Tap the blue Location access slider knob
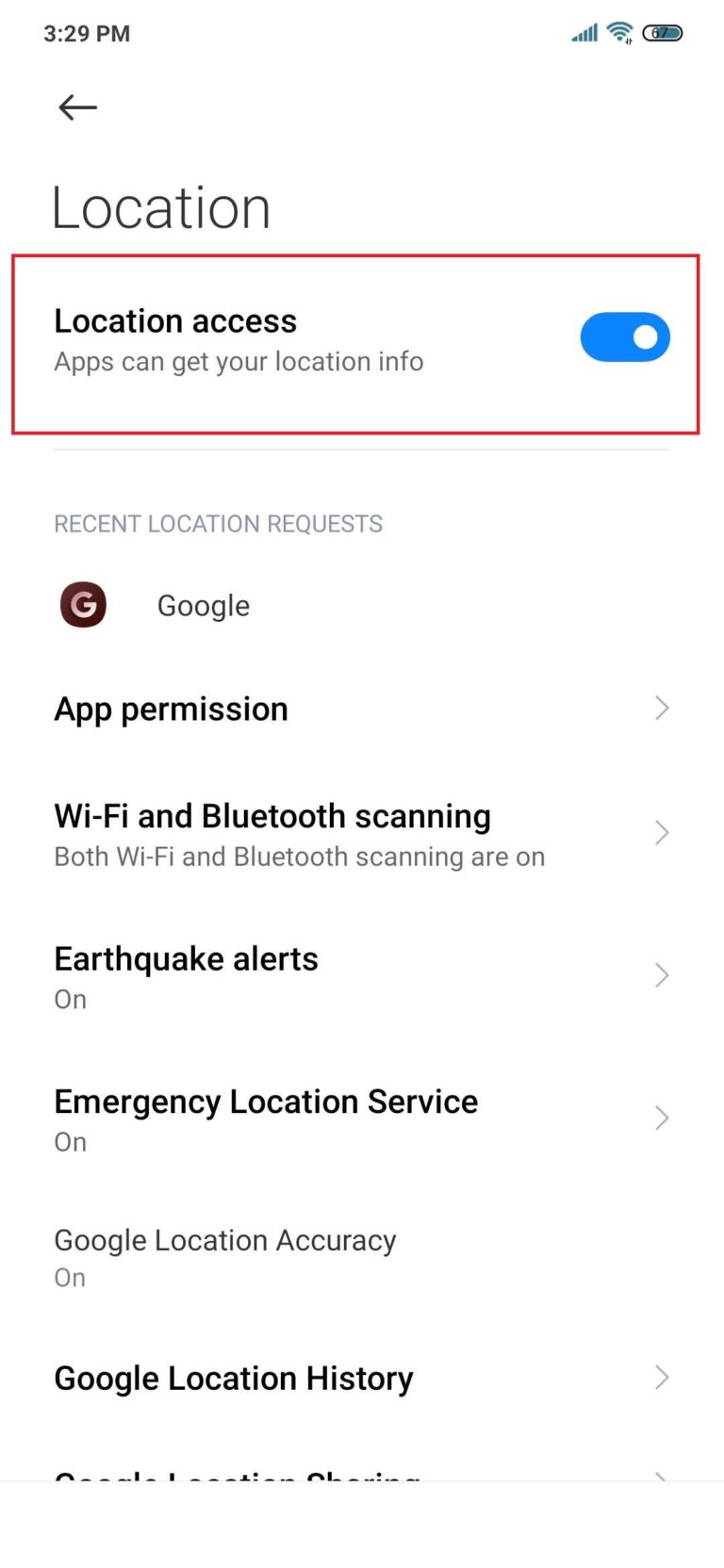This screenshot has width=724, height=1568. pos(646,336)
